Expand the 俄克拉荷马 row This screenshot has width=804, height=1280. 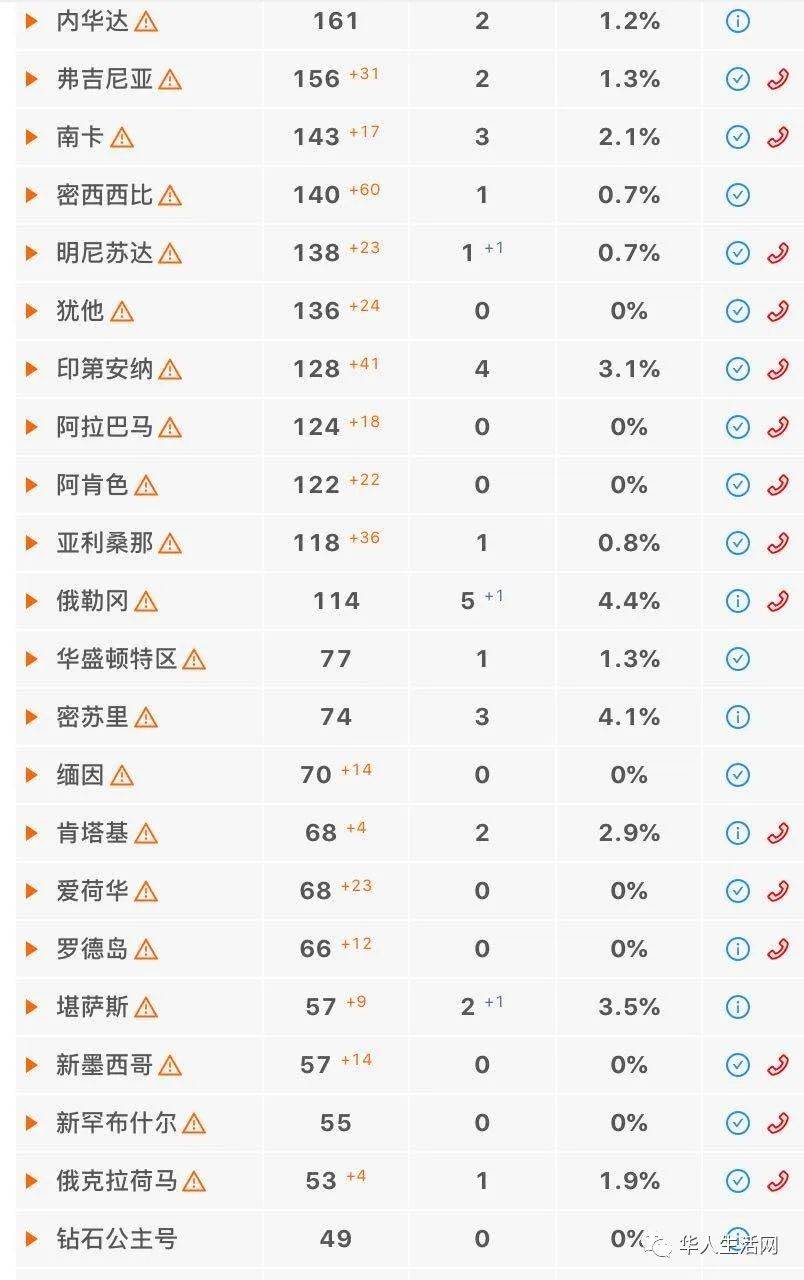point(32,1181)
